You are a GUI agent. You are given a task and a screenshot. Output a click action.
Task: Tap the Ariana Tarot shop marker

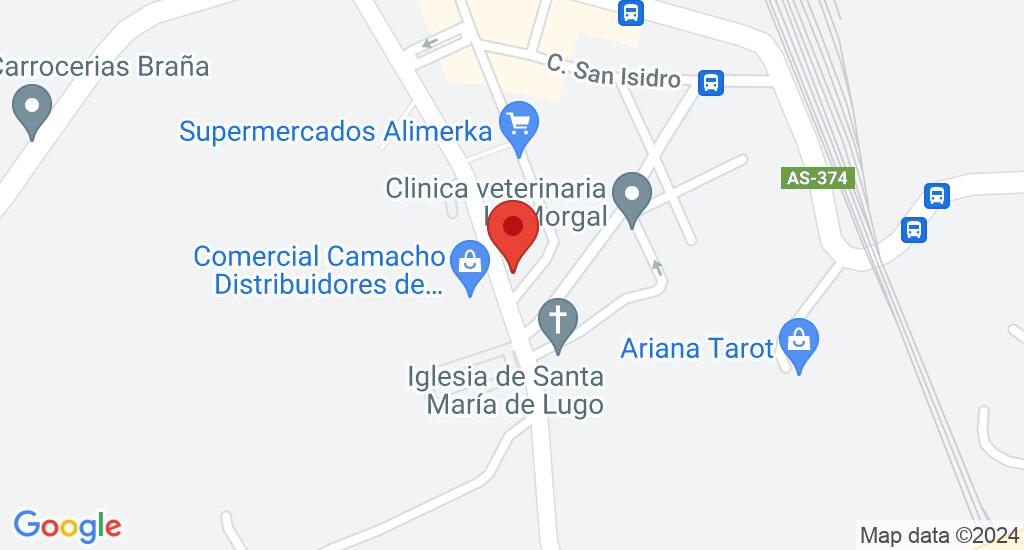pyautogui.click(x=800, y=342)
